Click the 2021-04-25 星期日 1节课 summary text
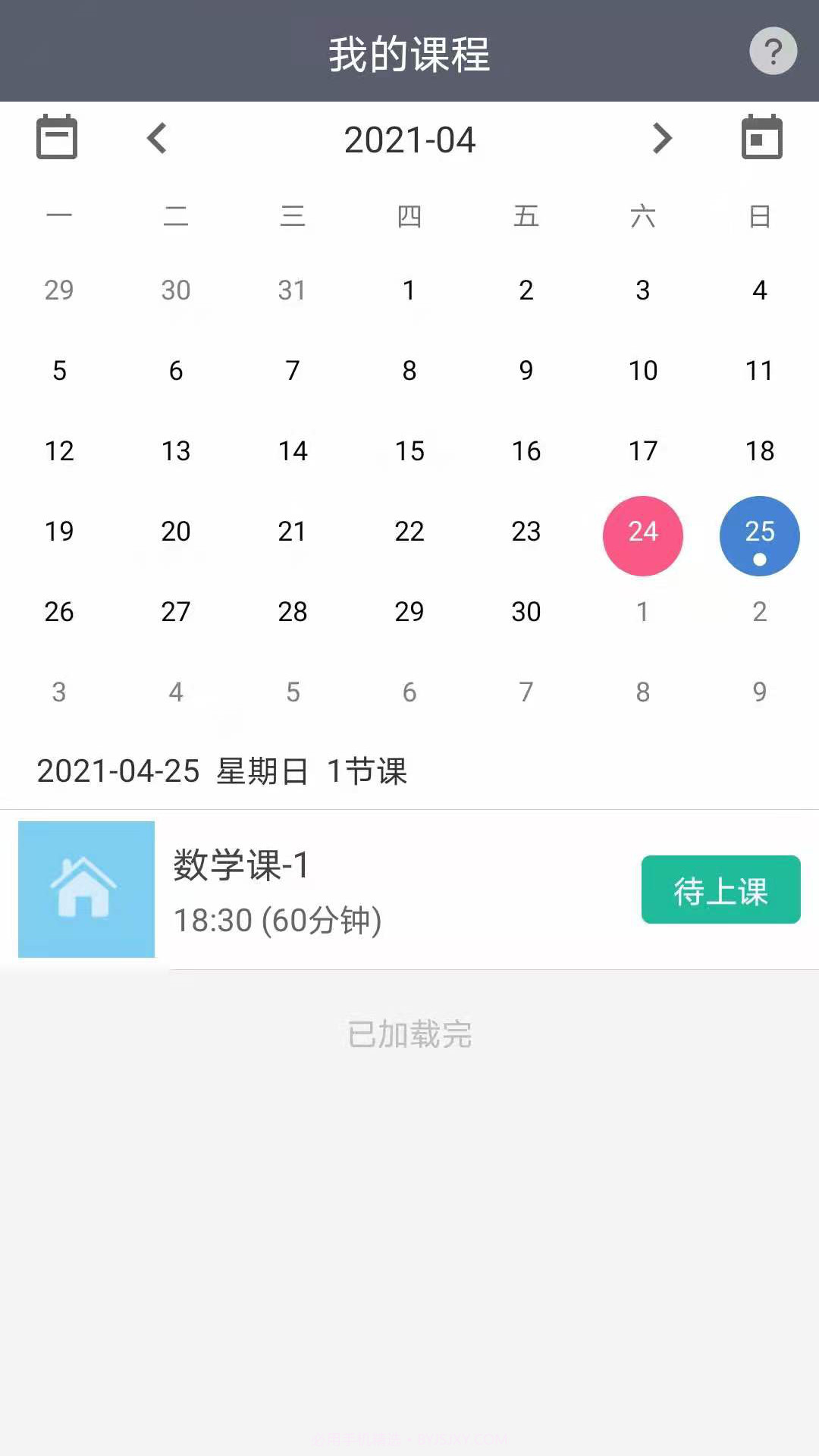 point(222,771)
